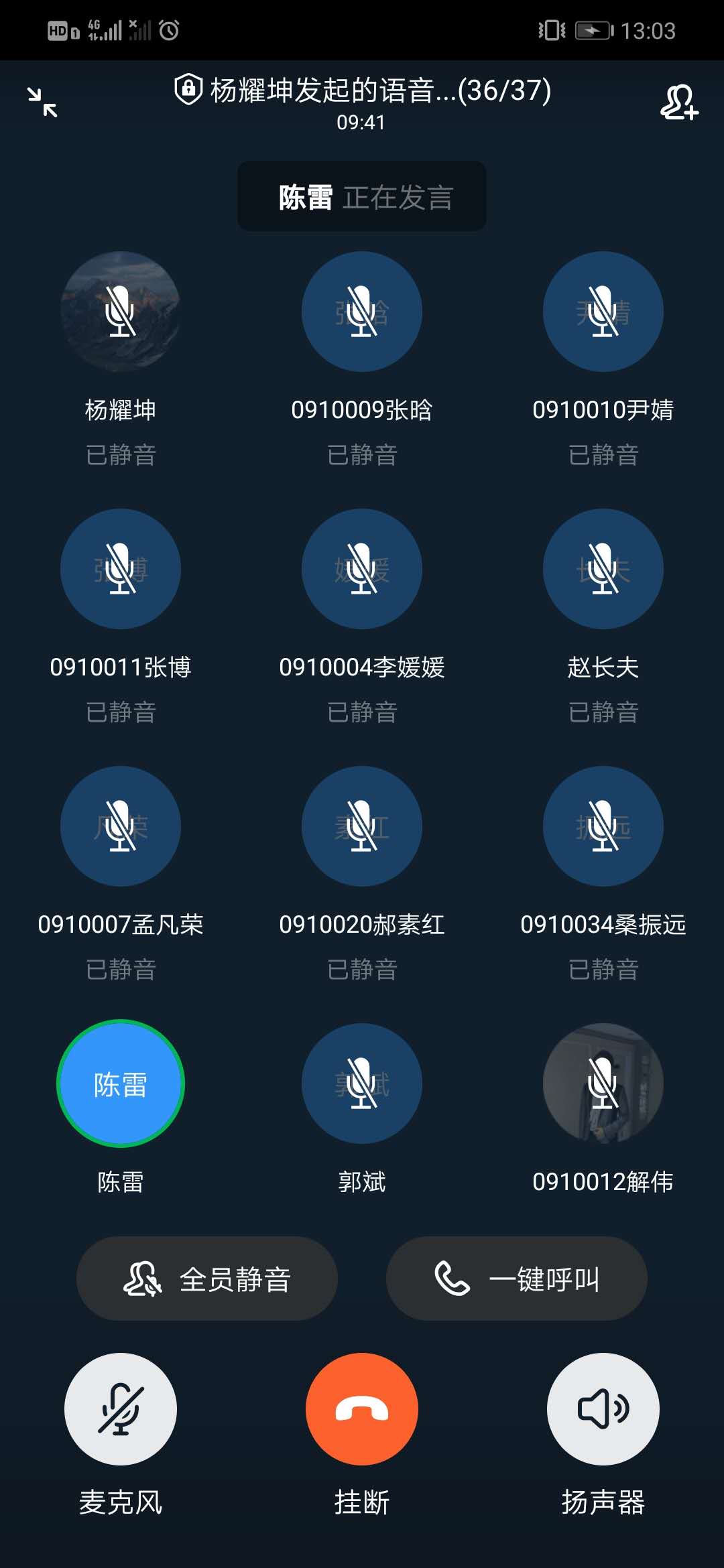
Task: Toggle the 麦克风 microphone
Action: (121, 1409)
